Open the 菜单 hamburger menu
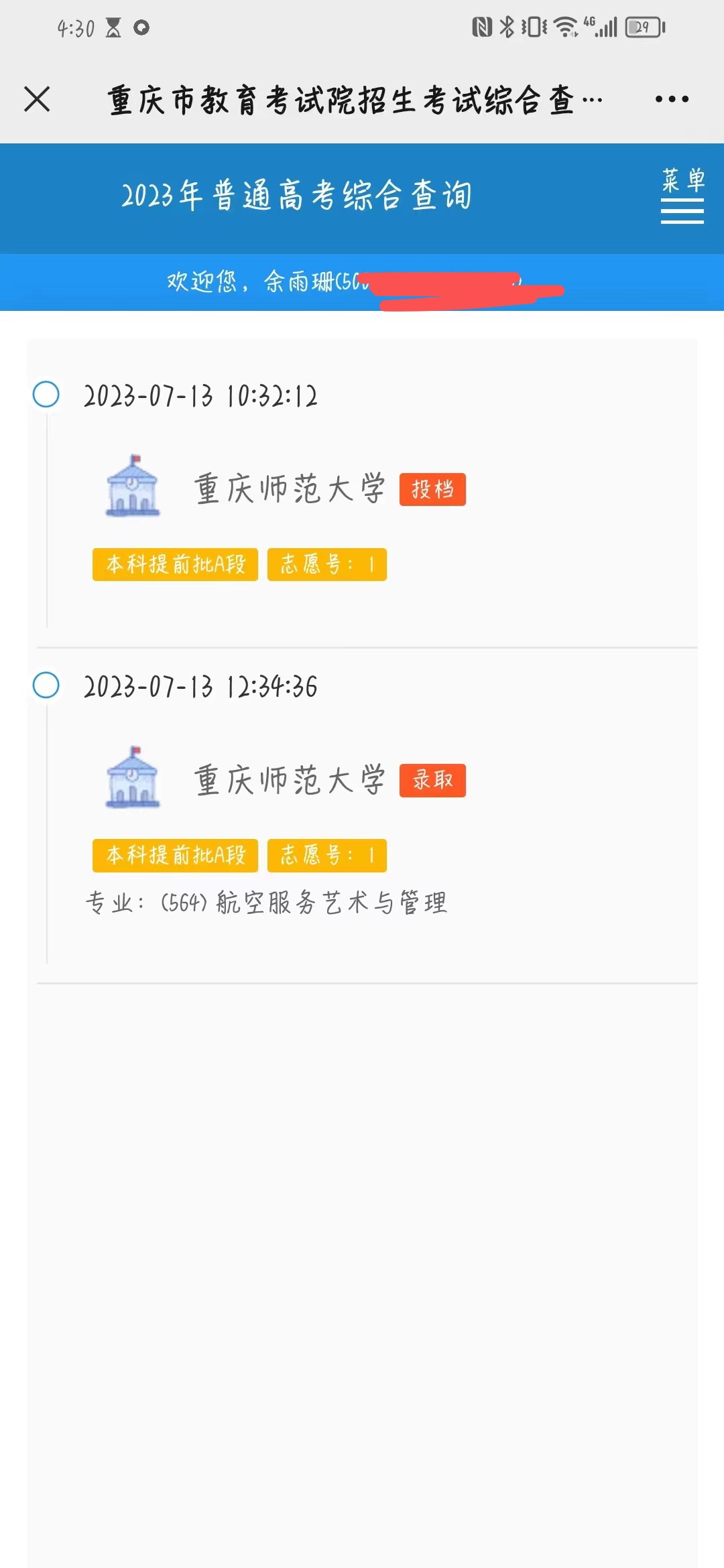Image resolution: width=724 pixels, height=1568 pixels. point(682,195)
